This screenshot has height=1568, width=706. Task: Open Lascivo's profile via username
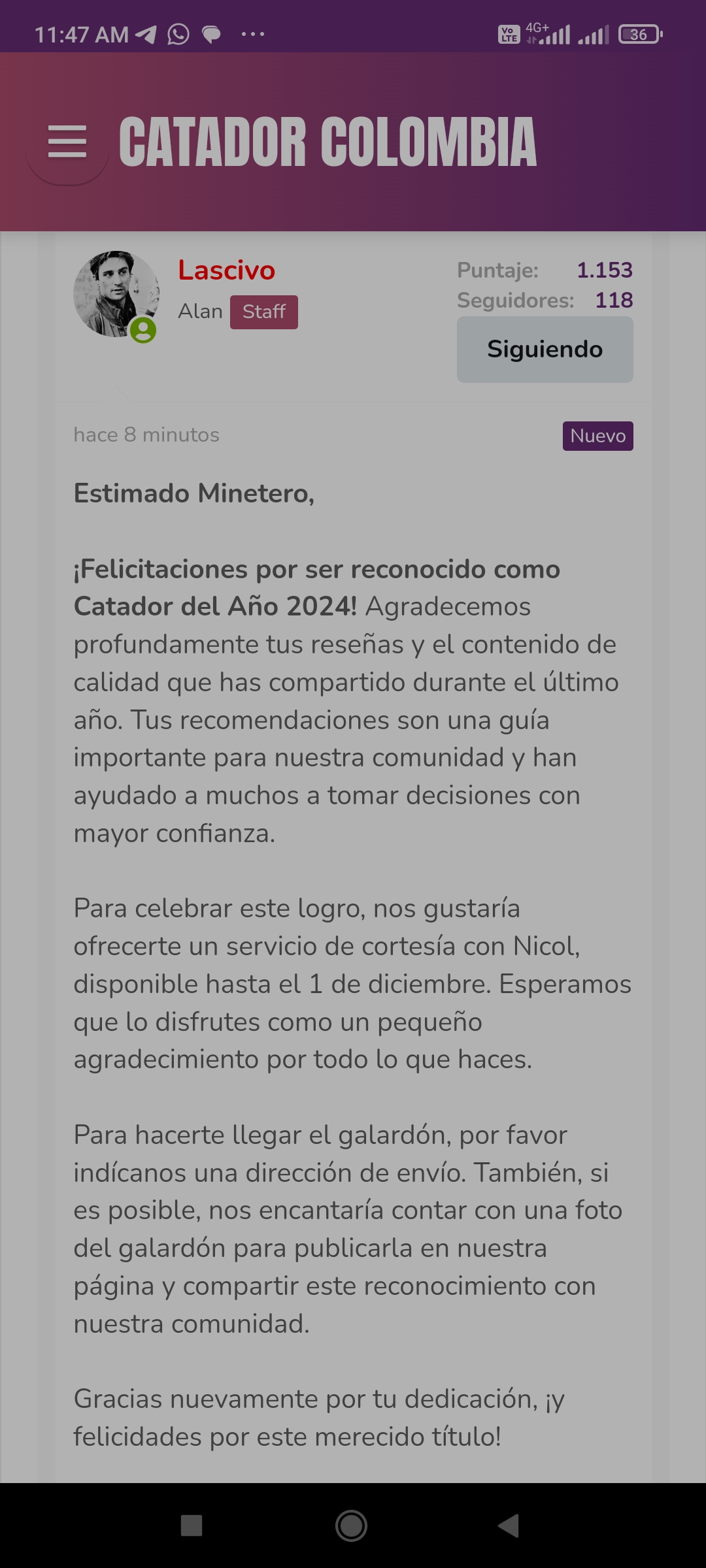(x=226, y=270)
